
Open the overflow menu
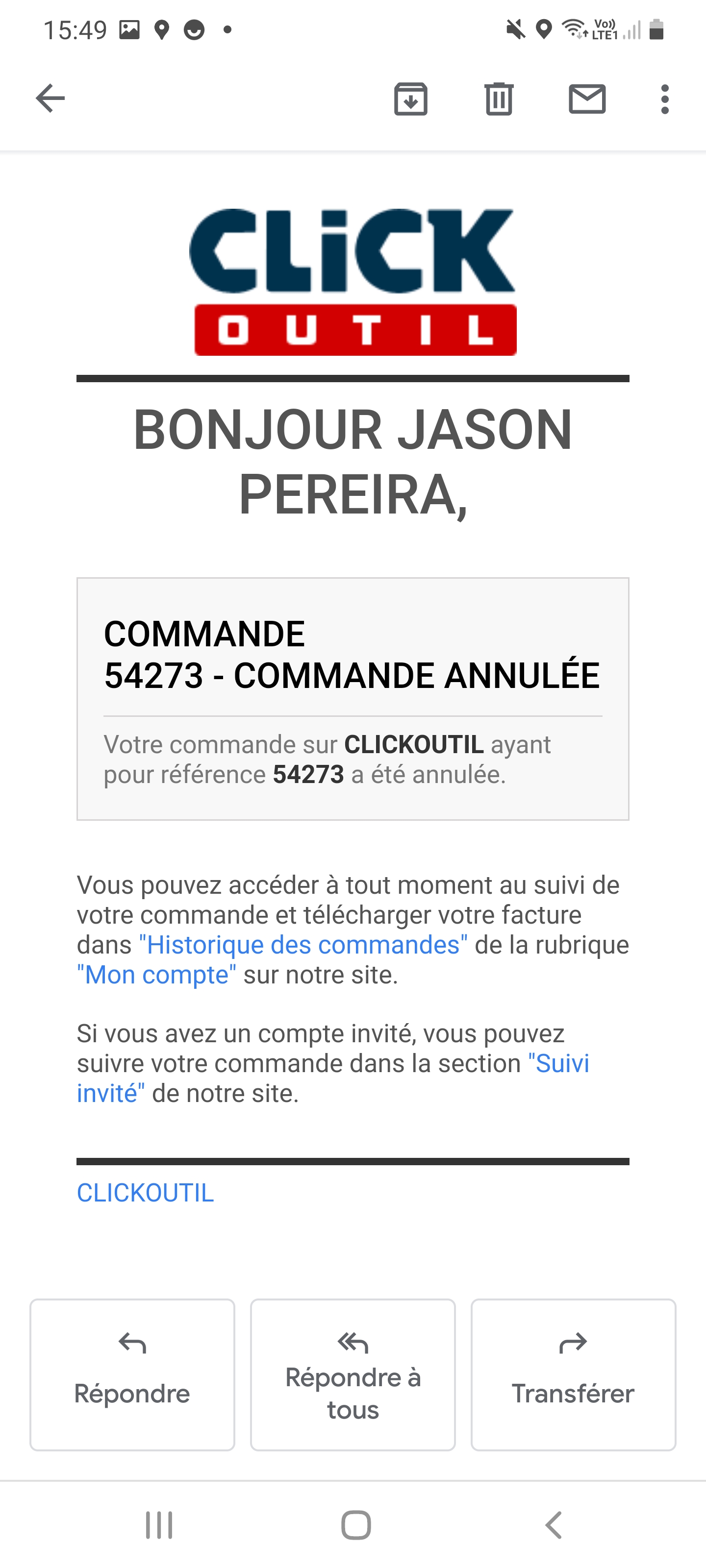[x=665, y=98]
